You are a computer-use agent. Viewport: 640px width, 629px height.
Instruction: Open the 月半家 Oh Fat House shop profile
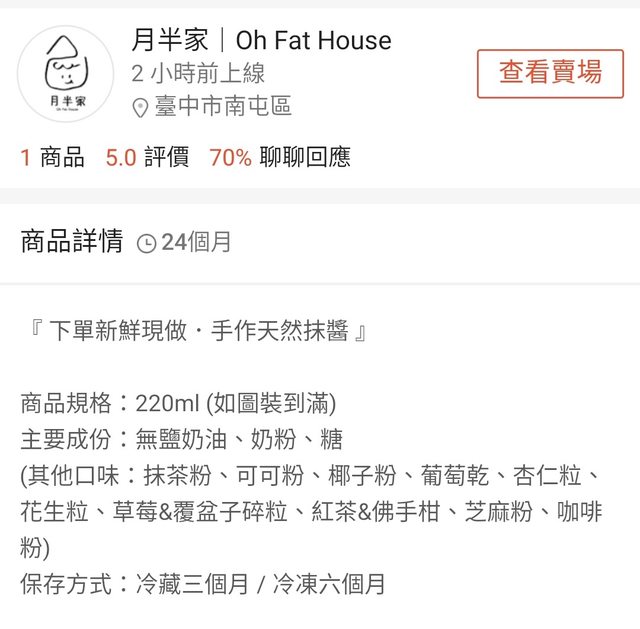tap(261, 41)
